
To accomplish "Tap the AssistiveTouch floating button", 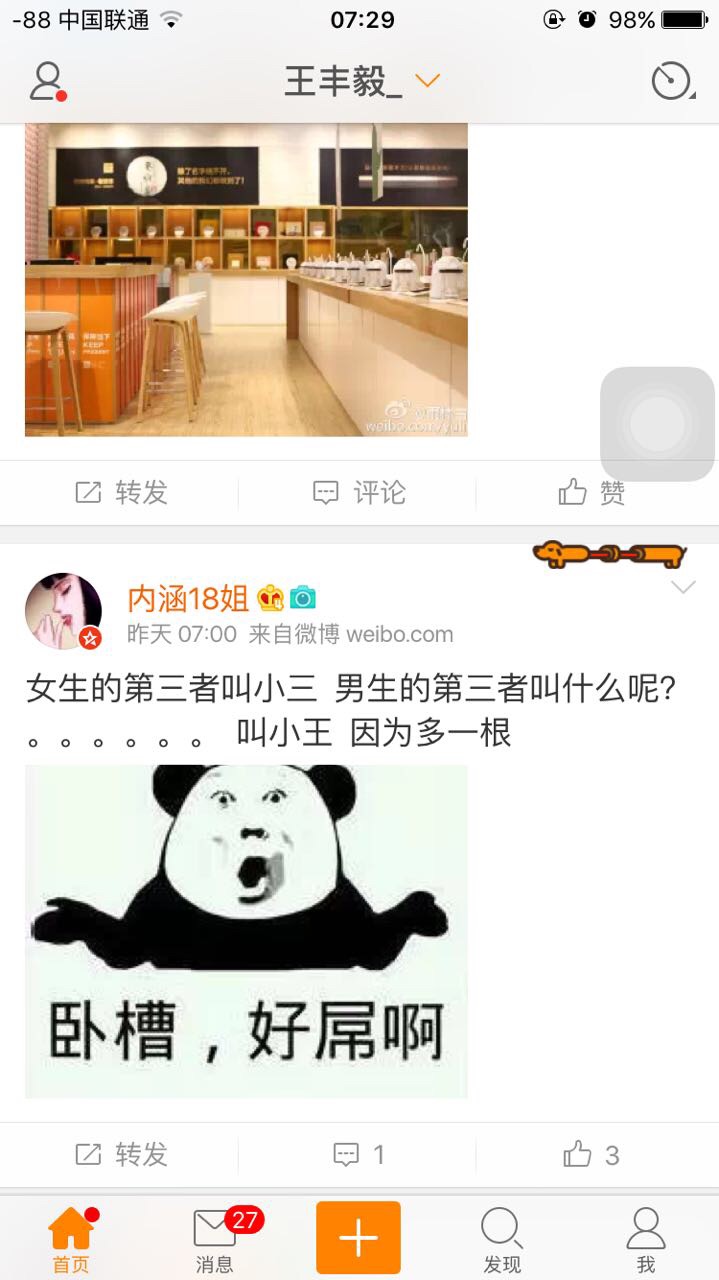I will pyautogui.click(x=657, y=424).
